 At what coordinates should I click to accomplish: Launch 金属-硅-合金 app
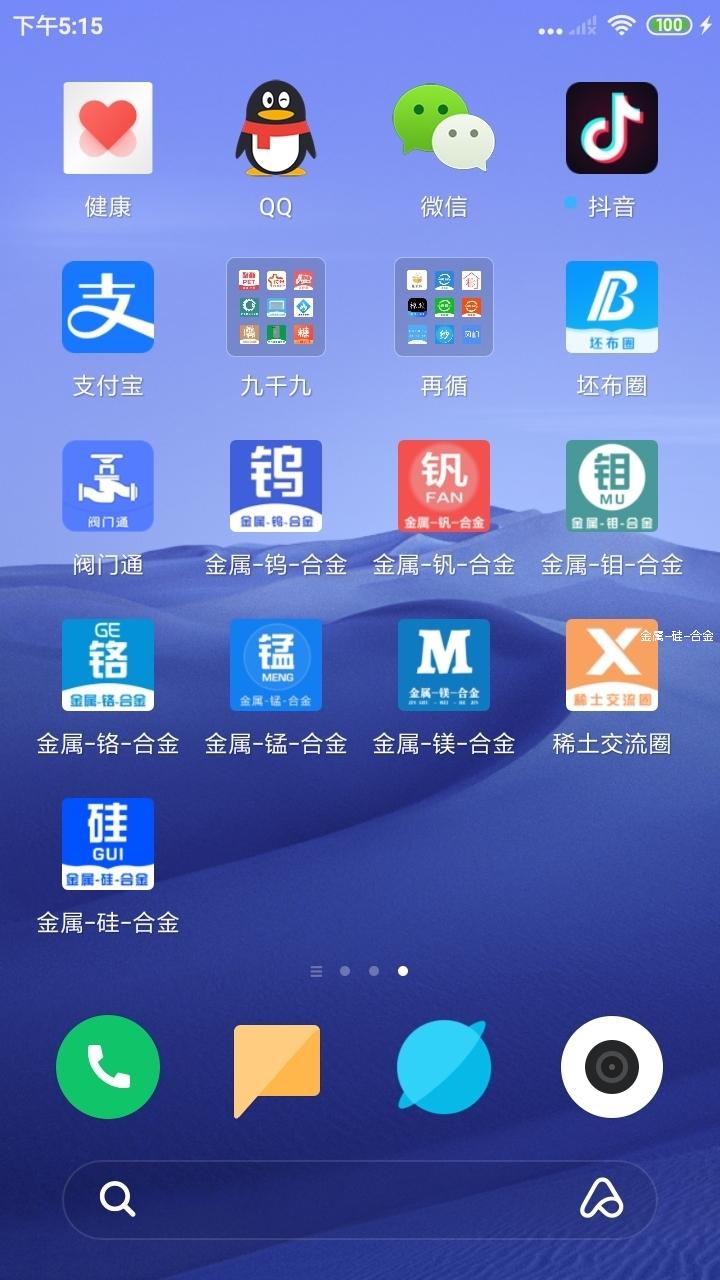[x=108, y=844]
